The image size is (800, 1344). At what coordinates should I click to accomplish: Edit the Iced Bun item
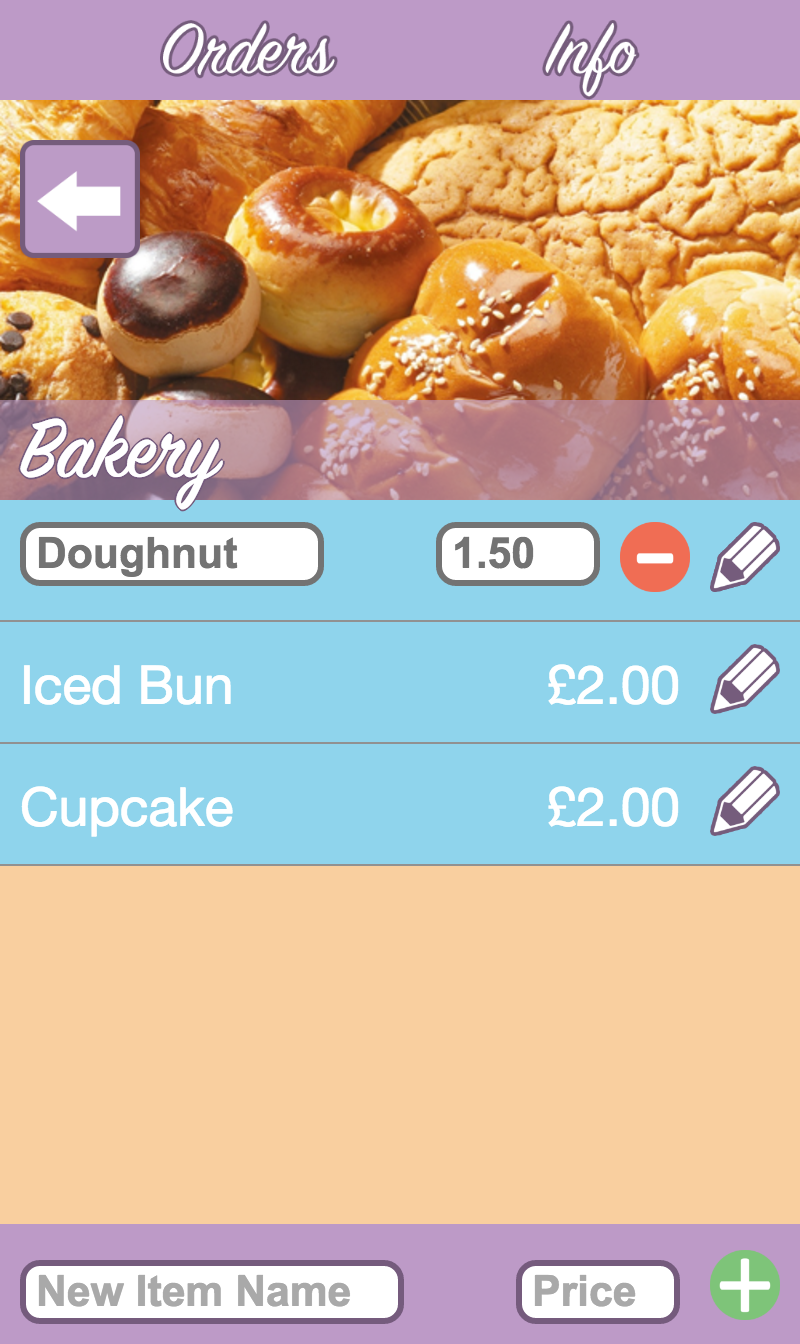pyautogui.click(x=745, y=680)
